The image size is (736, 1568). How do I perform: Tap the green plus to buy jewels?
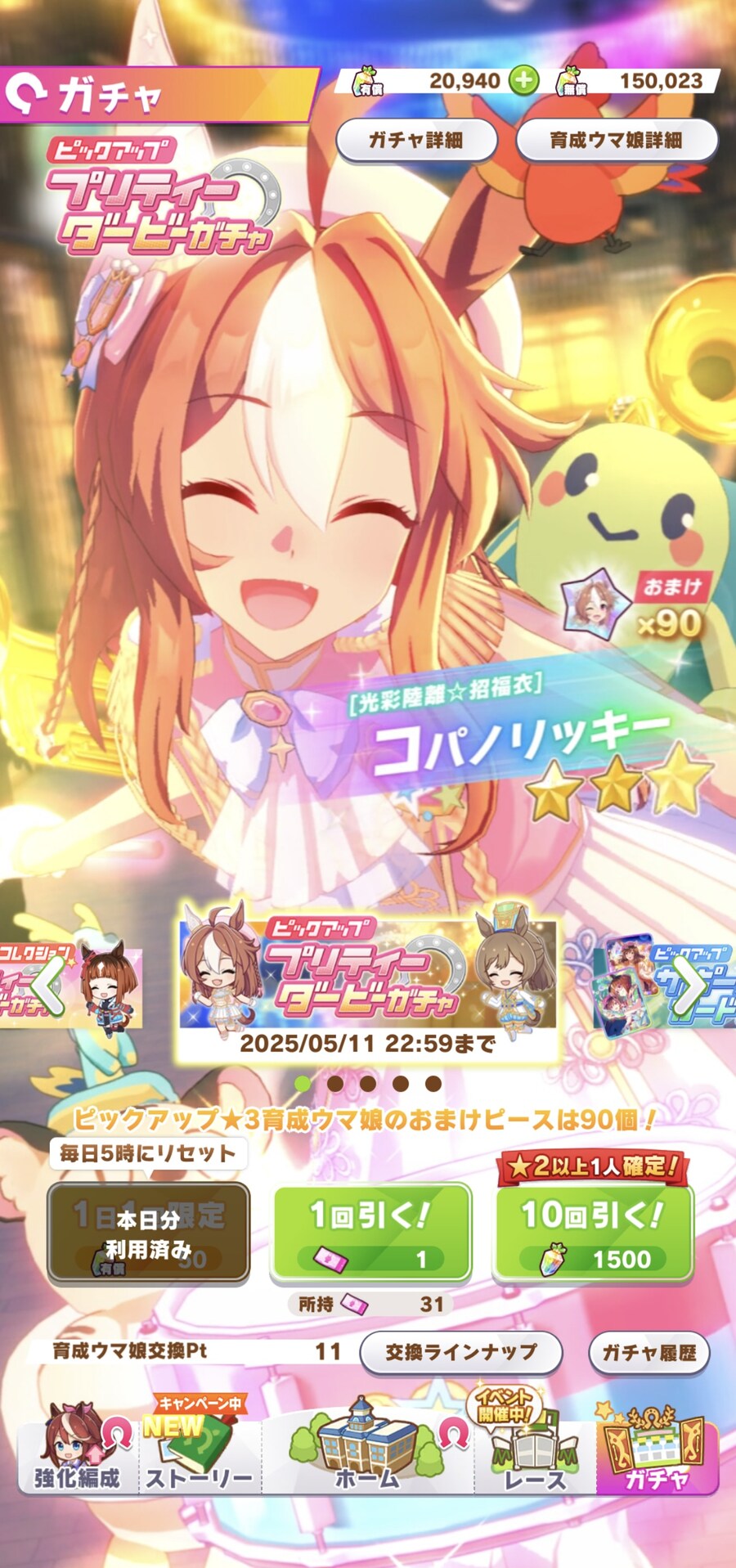click(523, 81)
